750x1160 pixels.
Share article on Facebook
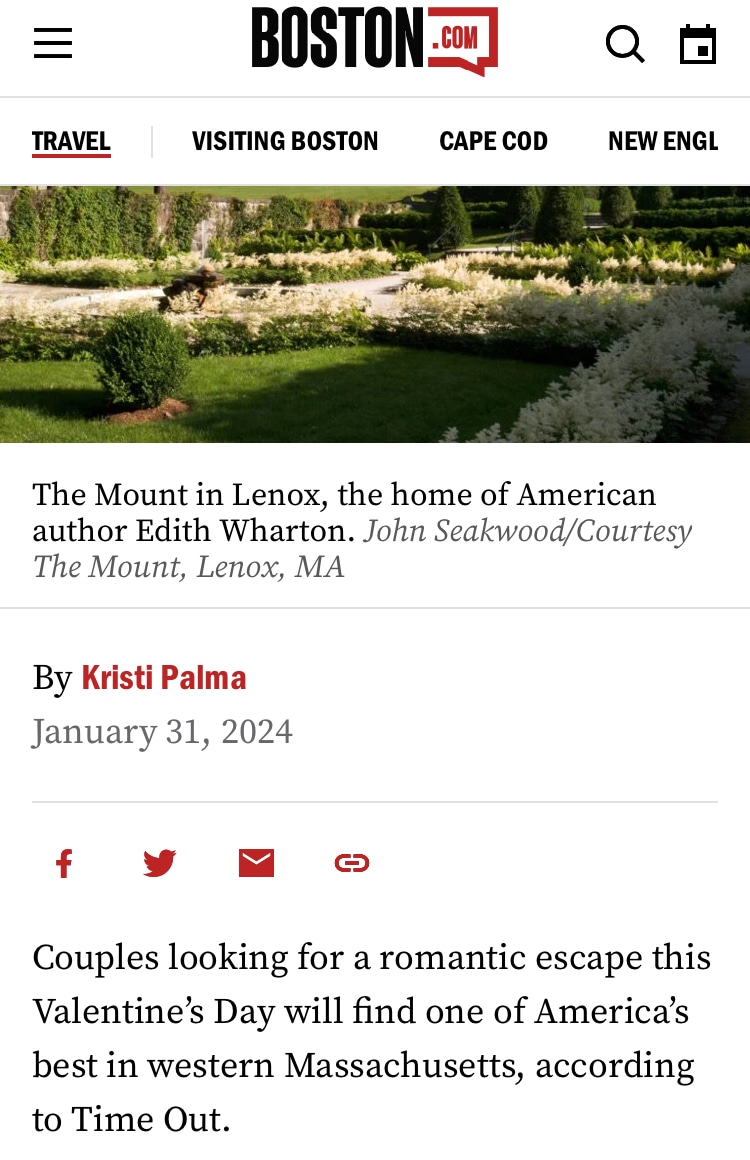pos(65,862)
